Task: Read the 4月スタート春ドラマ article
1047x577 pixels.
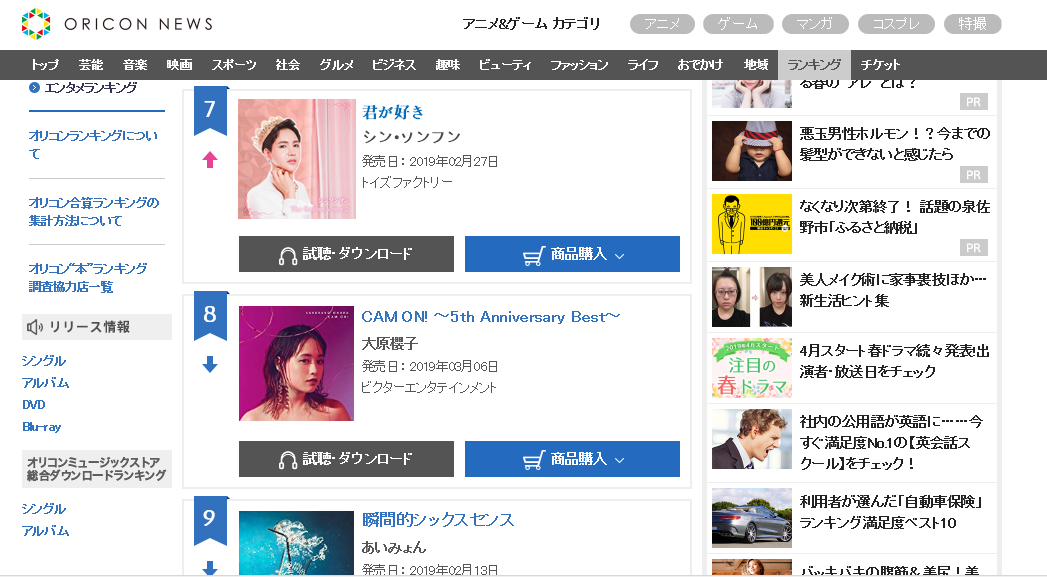Action: (x=895, y=361)
